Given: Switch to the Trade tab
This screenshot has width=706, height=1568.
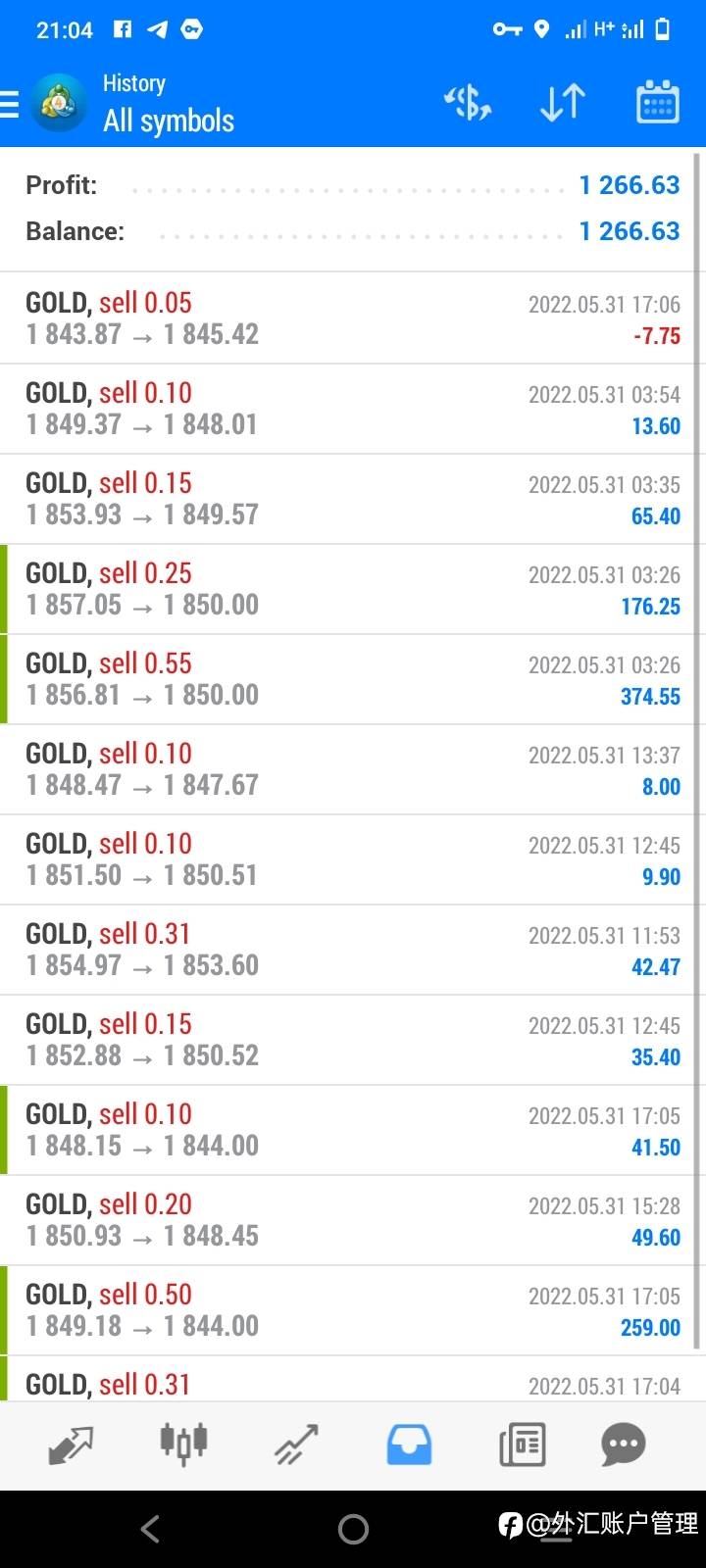Looking at the screenshot, I should tap(296, 1445).
